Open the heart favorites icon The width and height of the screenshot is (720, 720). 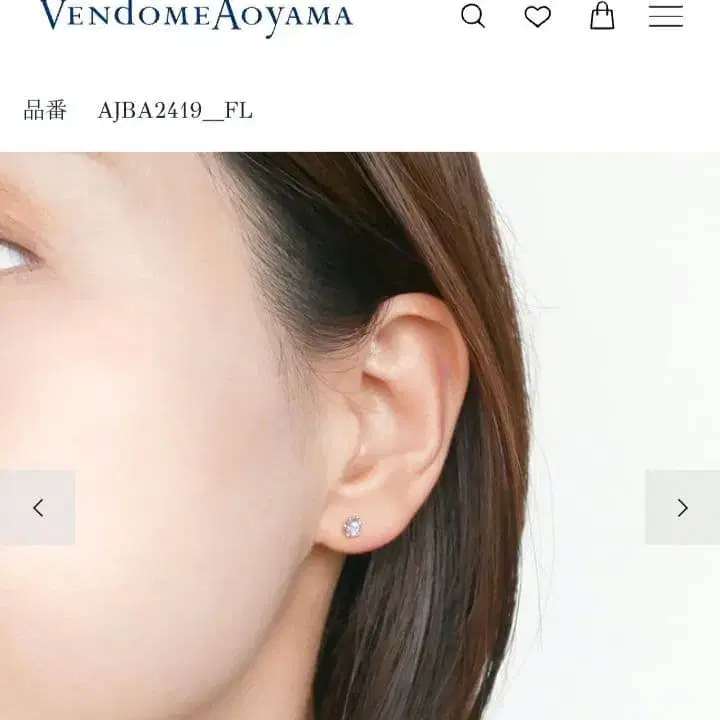click(x=538, y=17)
